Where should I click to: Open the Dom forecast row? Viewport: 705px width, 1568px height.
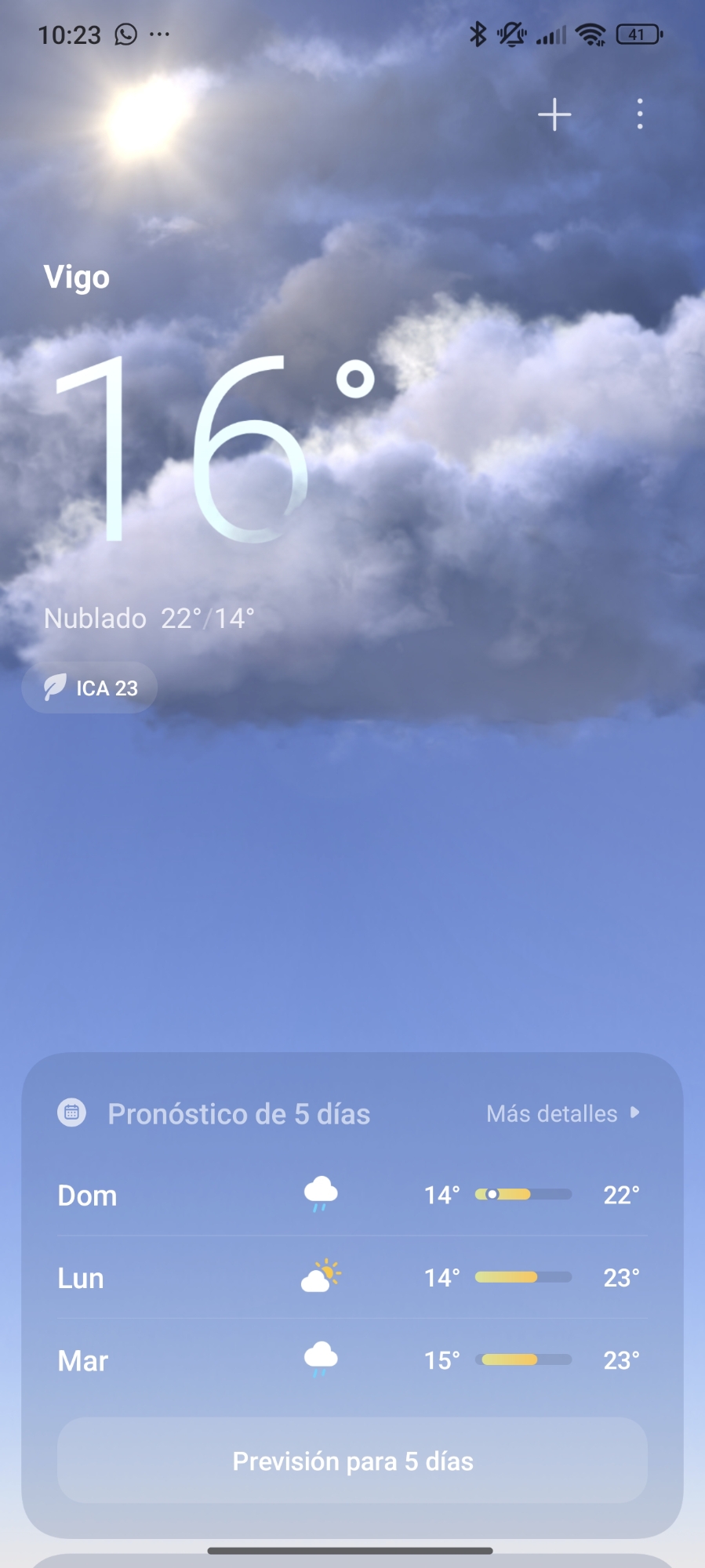[352, 1195]
